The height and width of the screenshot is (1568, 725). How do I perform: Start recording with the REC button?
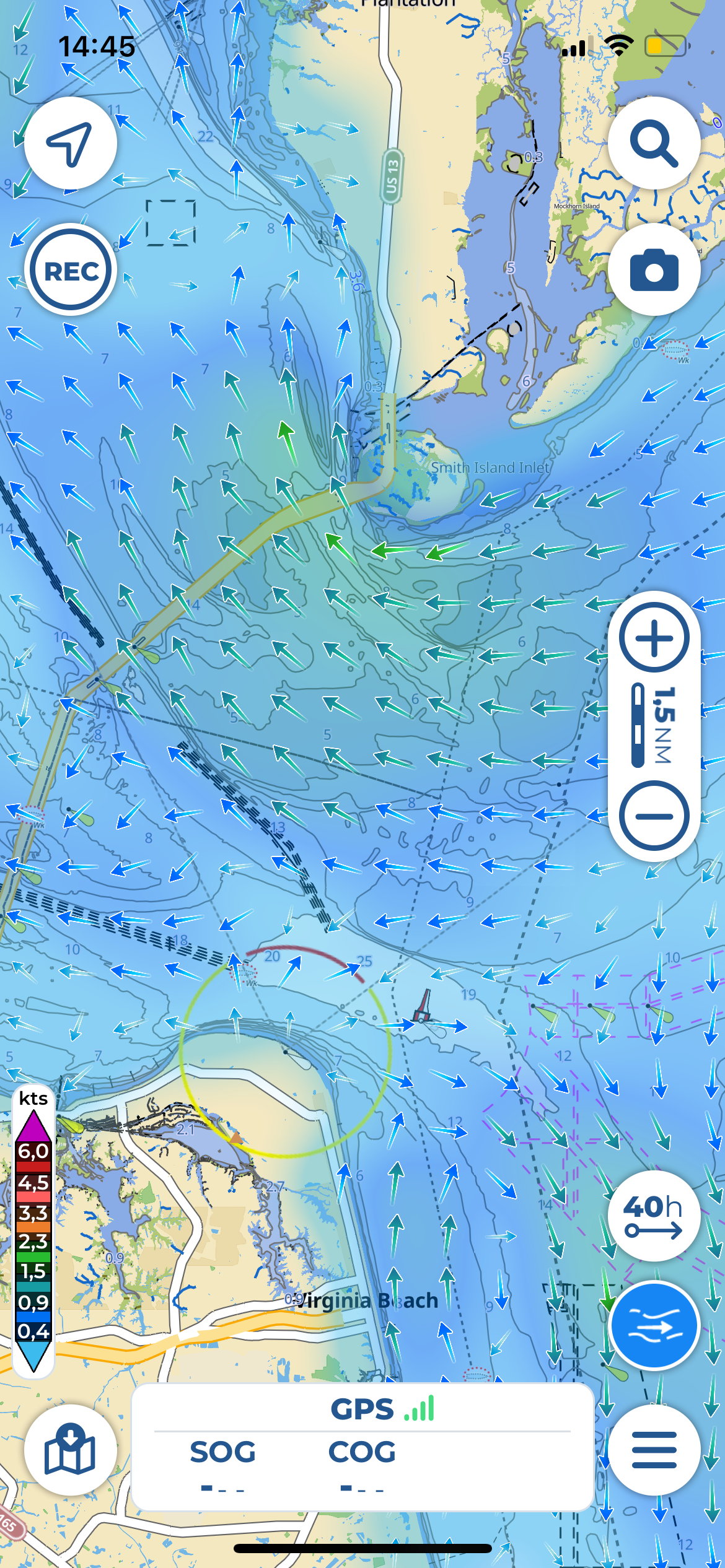click(x=71, y=270)
